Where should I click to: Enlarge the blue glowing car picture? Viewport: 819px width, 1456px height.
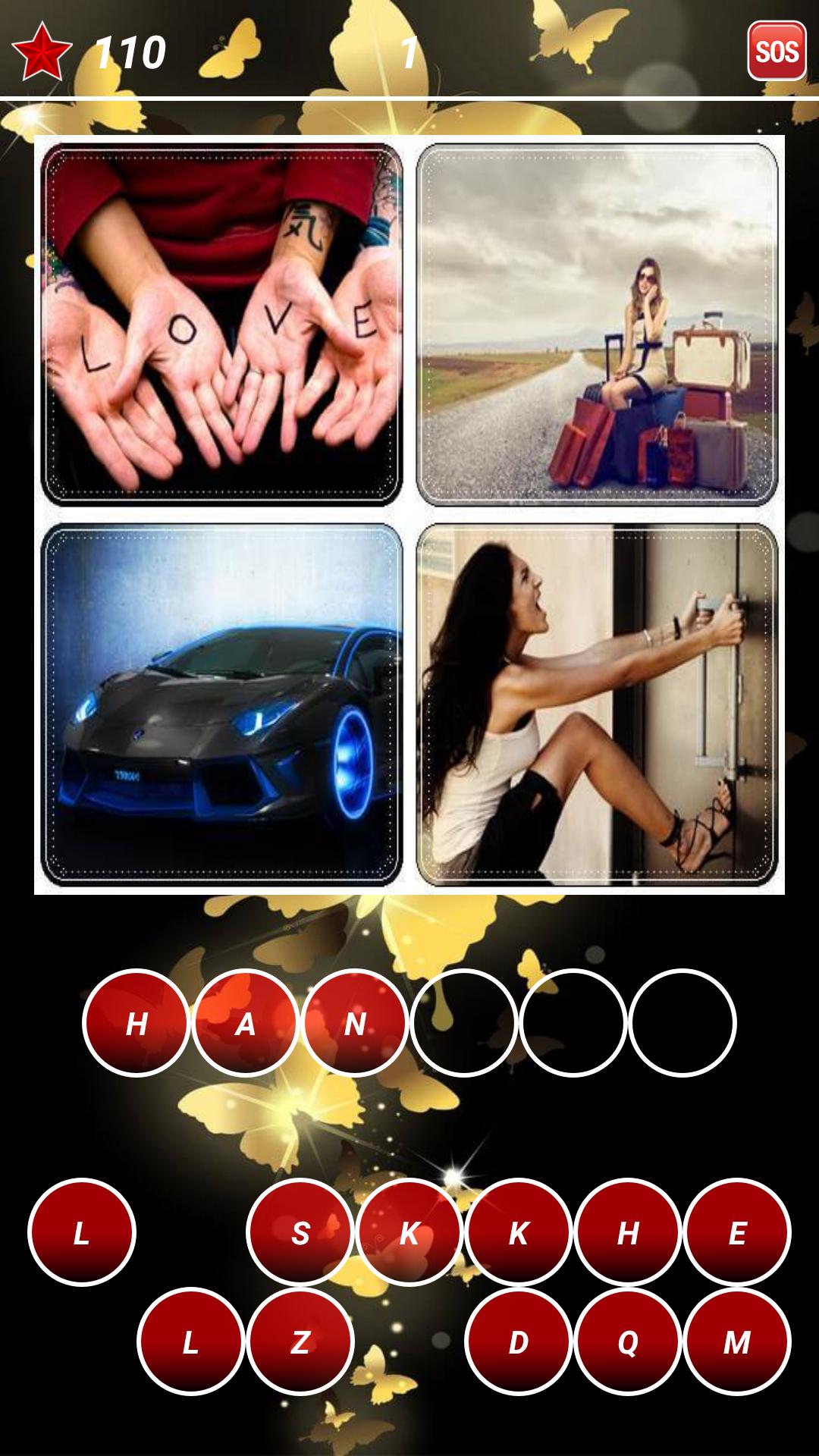click(x=221, y=704)
